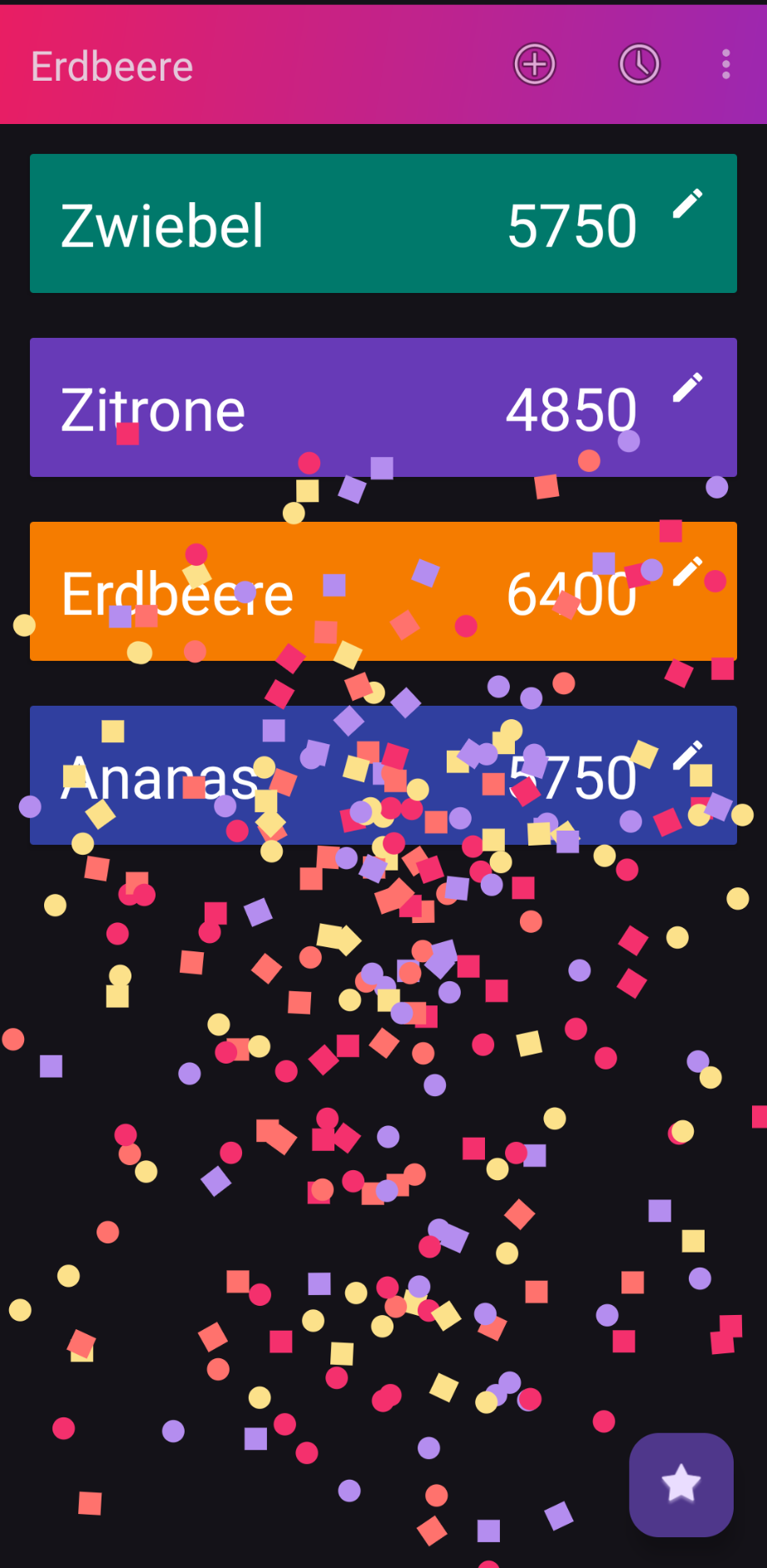The width and height of the screenshot is (767, 1568).
Task: Select the Zwiebel score card
Action: 333,224
